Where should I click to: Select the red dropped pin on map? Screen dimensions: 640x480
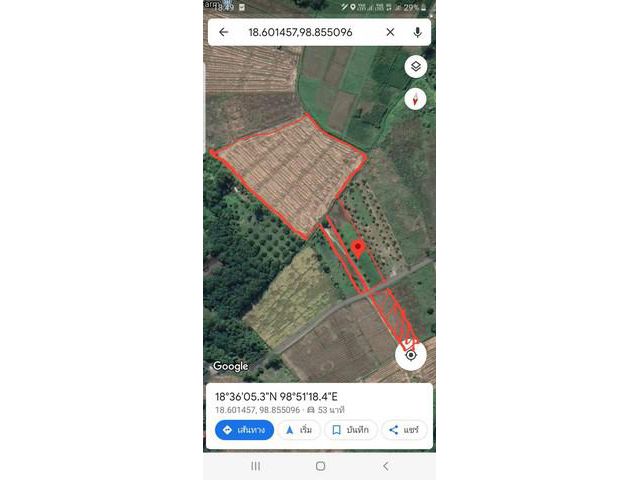pyautogui.click(x=358, y=246)
